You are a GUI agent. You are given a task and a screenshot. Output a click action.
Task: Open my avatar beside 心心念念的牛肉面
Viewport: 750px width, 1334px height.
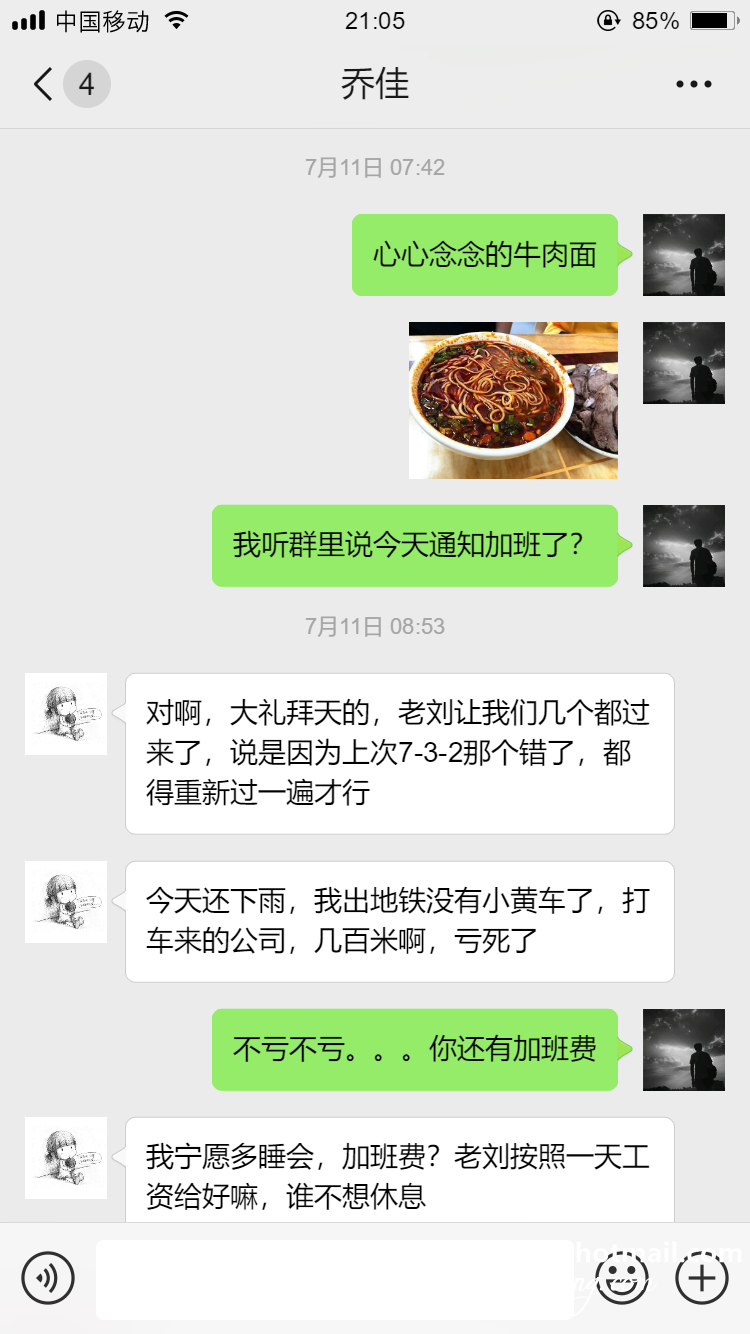[x=684, y=255]
